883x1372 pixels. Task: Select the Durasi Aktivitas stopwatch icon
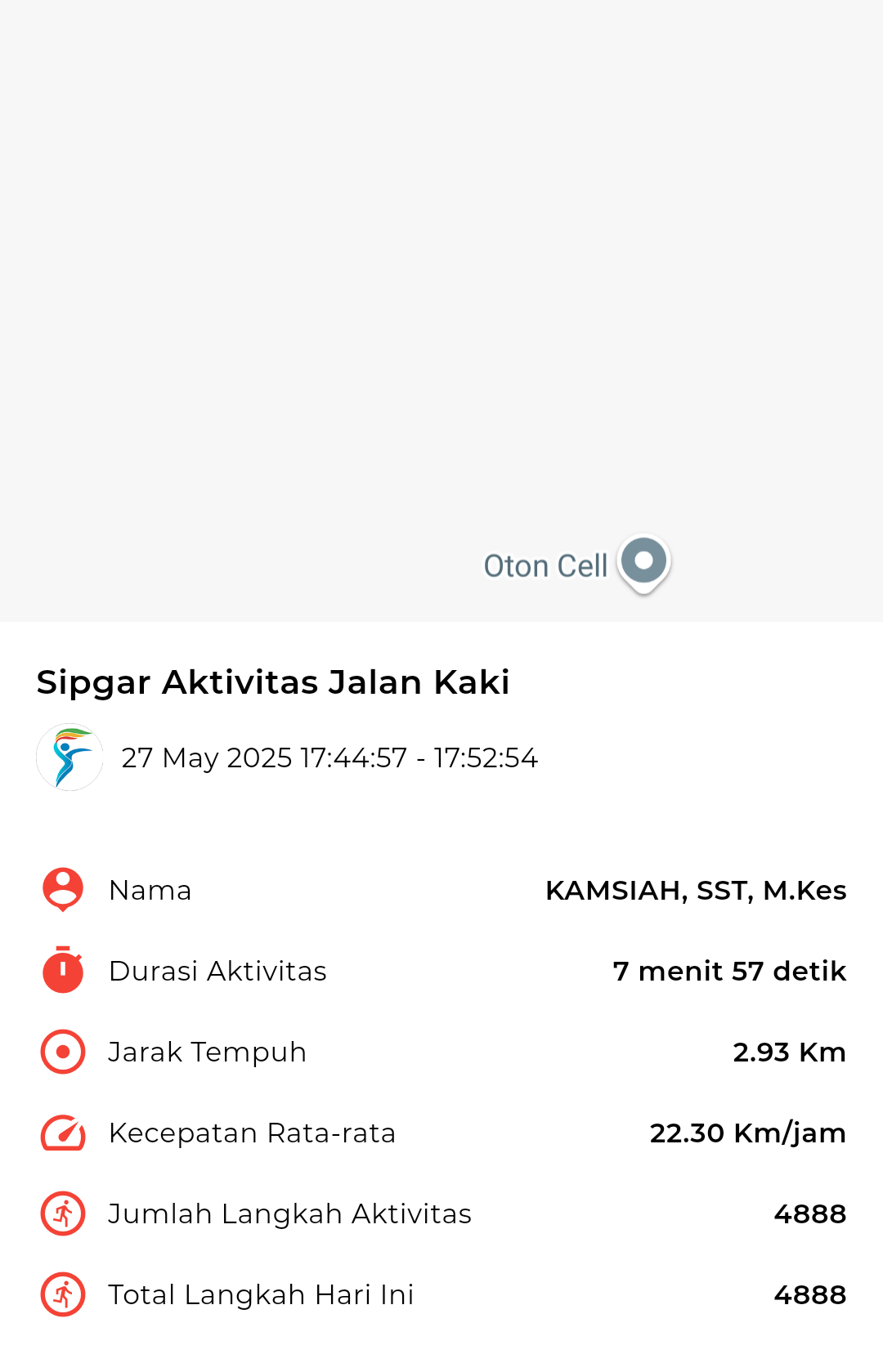tap(61, 971)
